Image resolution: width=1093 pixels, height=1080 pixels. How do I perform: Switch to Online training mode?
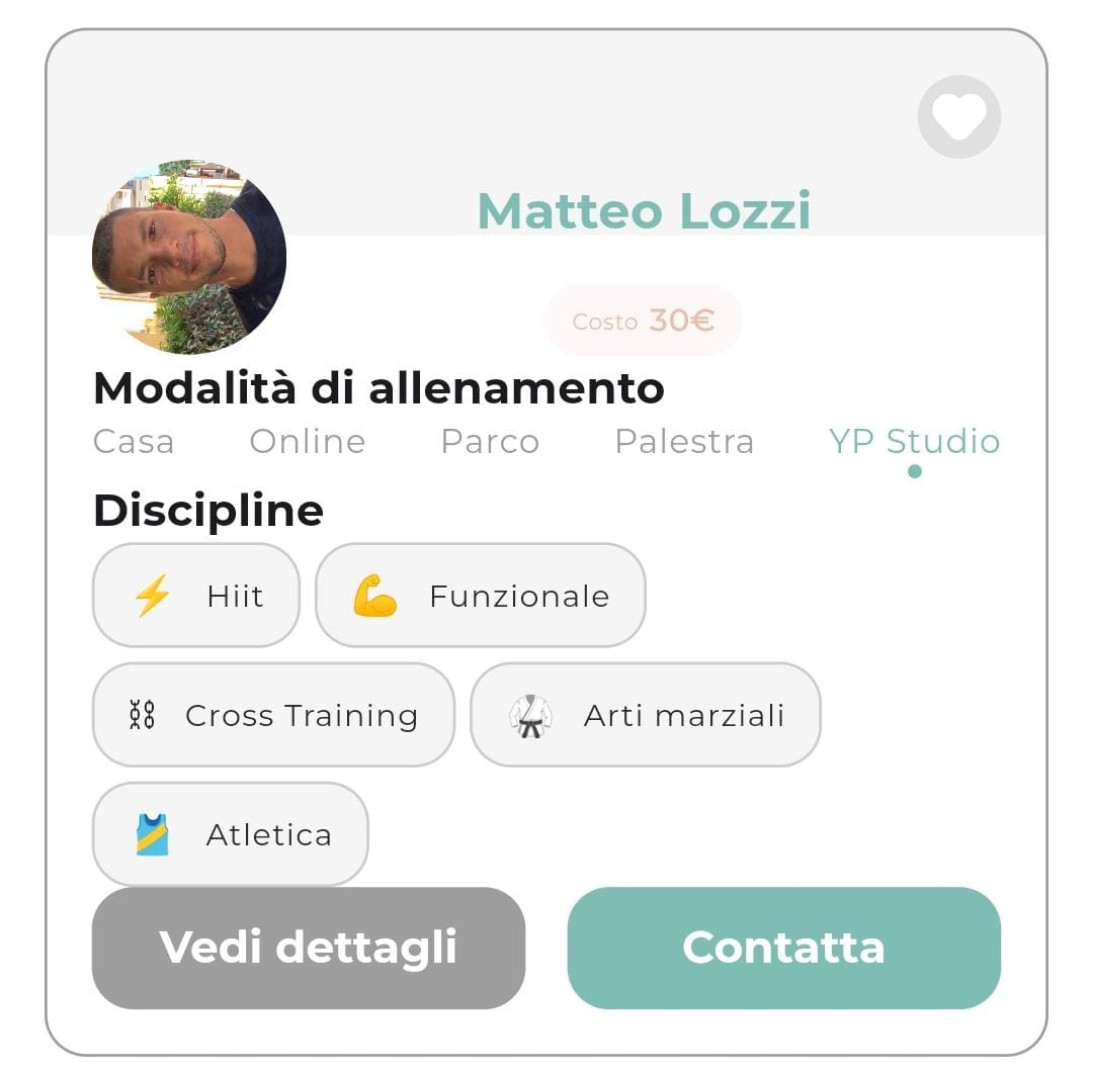[x=307, y=441]
